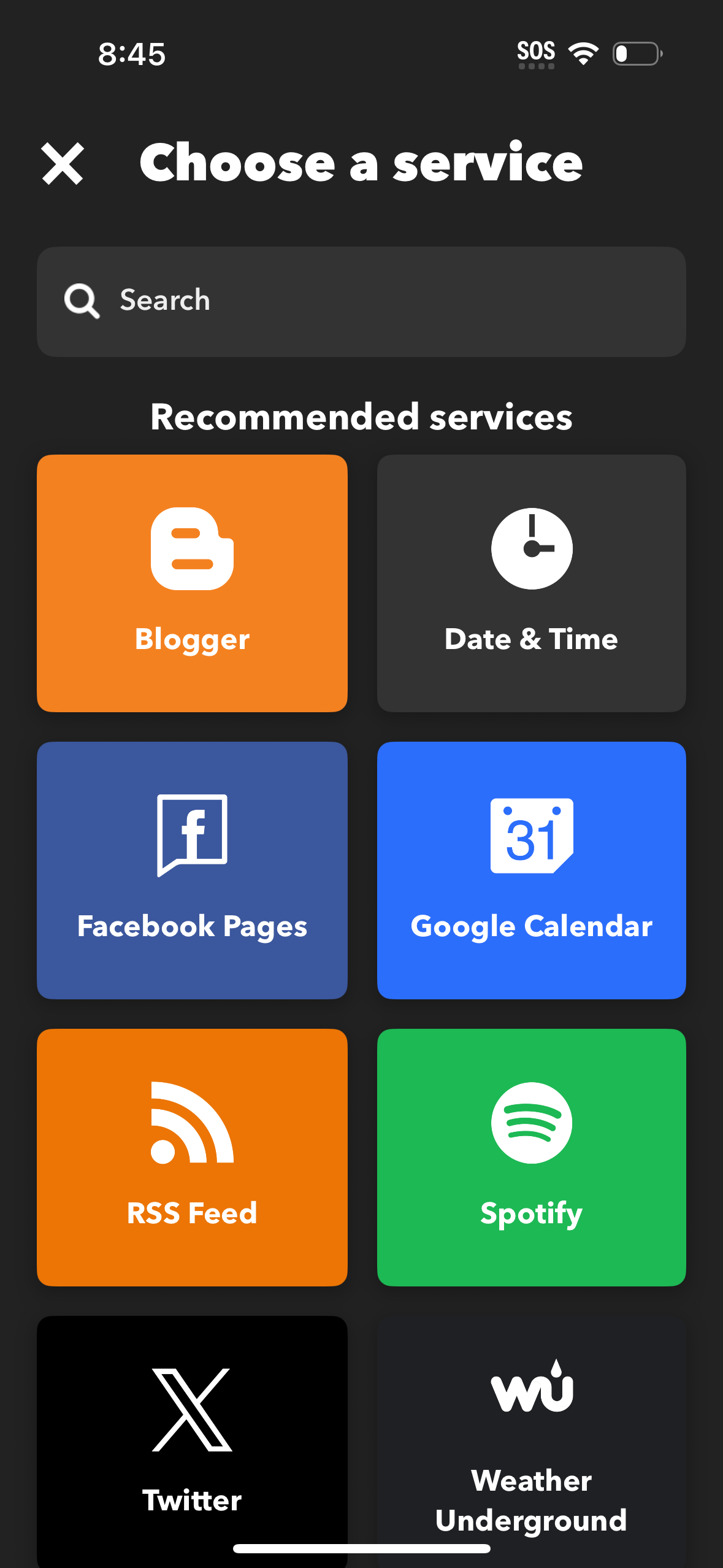Viewport: 723px width, 1568px height.
Task: Tap the Google Calendar 31 icon
Action: point(531,836)
